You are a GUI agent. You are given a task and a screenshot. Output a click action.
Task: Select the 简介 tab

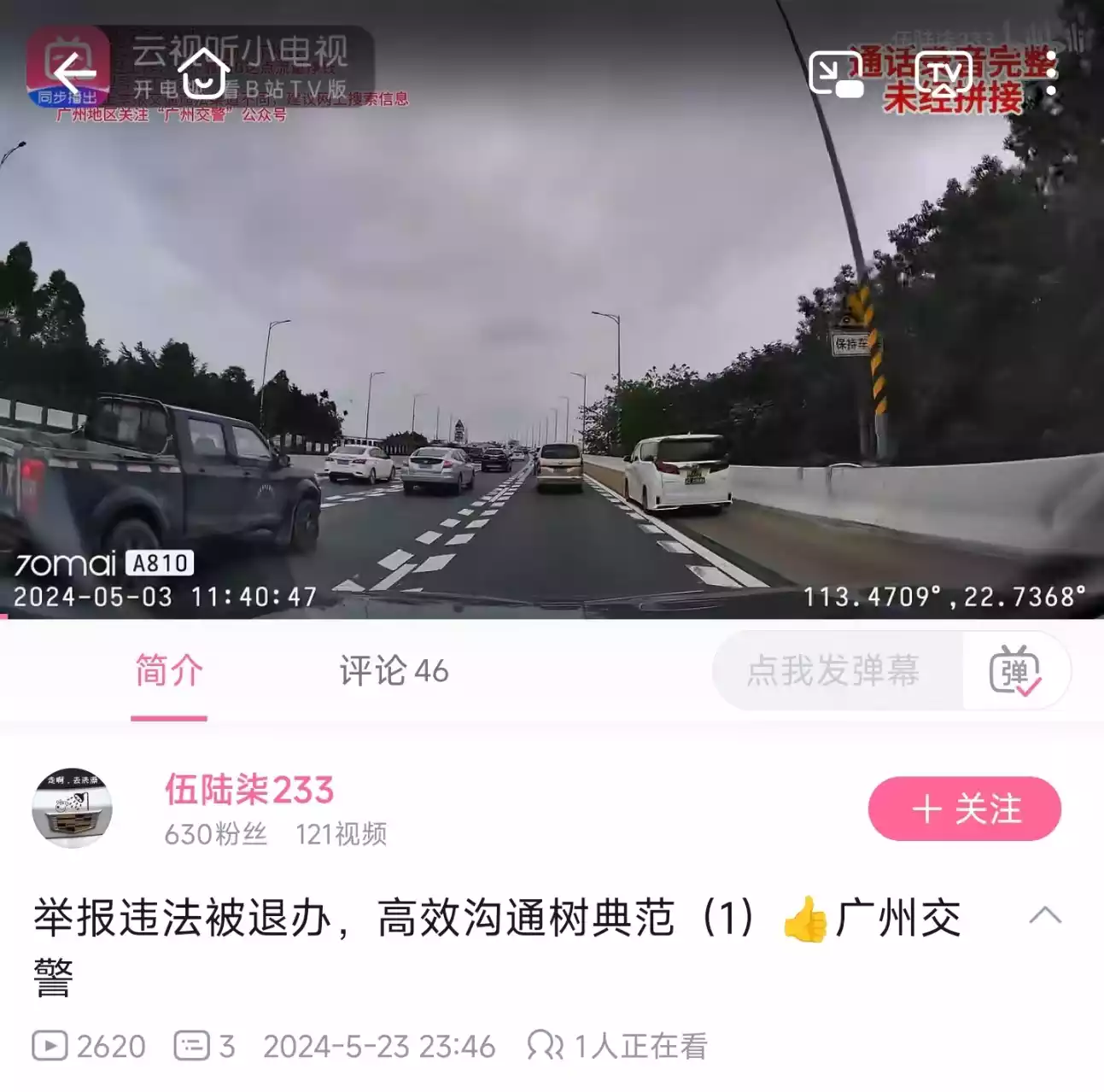pos(169,671)
